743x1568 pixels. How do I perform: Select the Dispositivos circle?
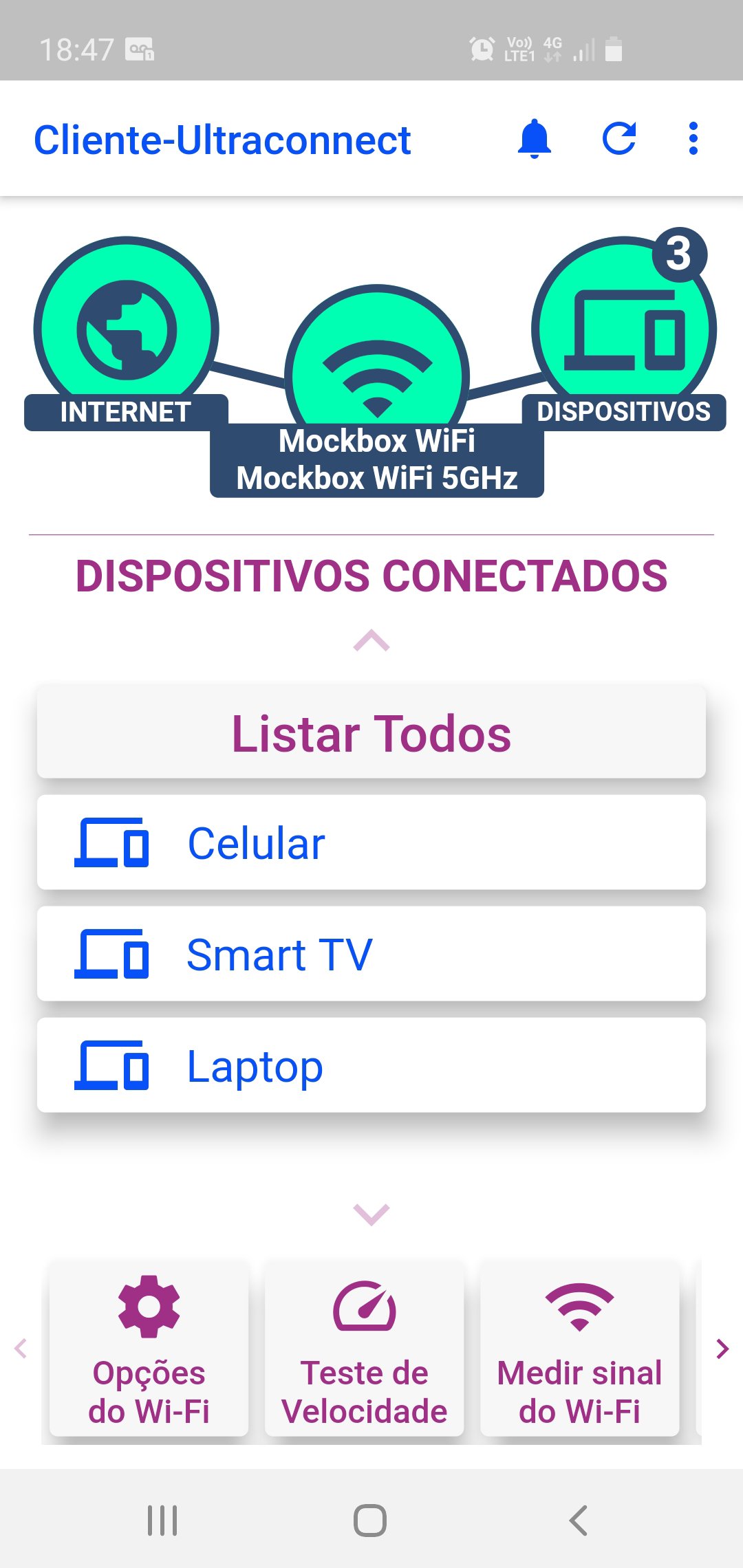[624, 330]
